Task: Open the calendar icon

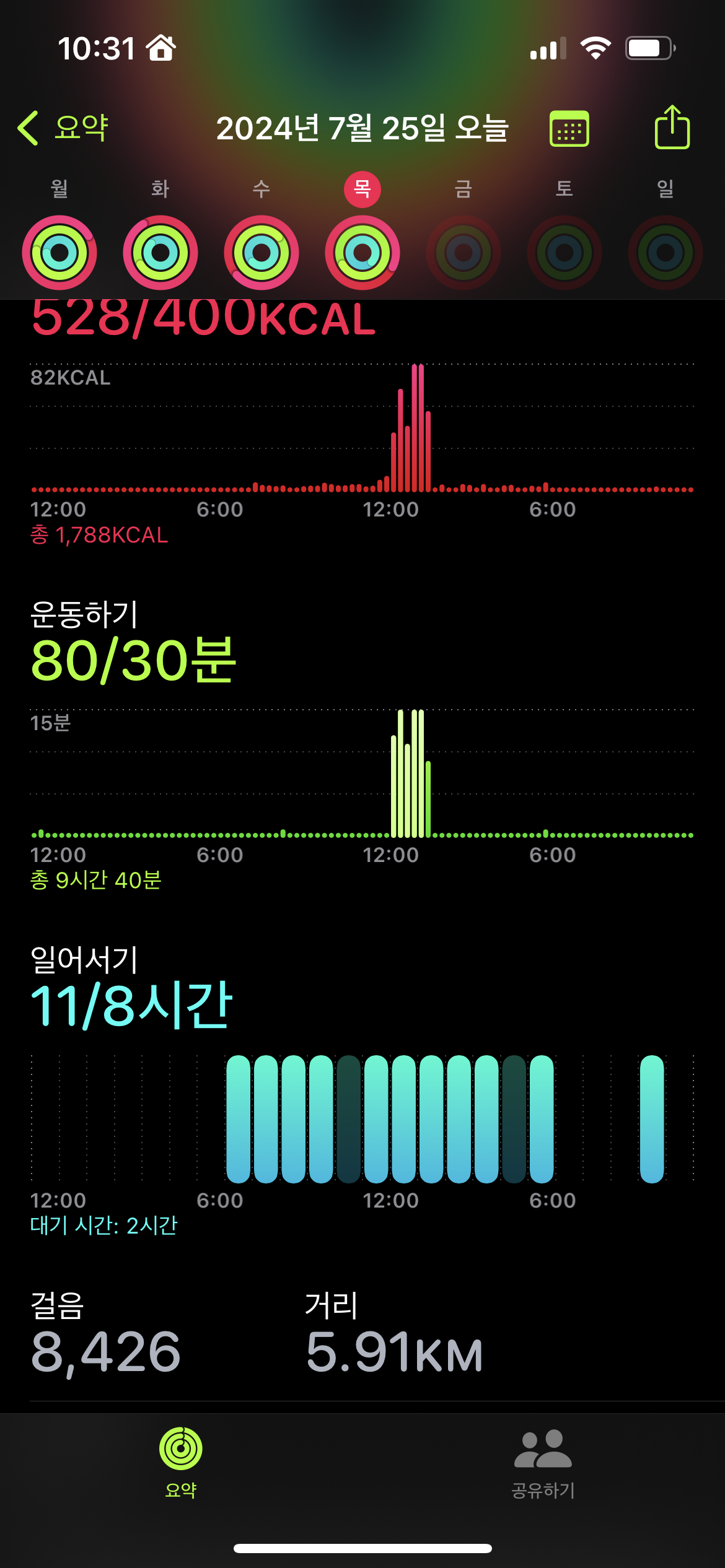Action: pos(569,129)
